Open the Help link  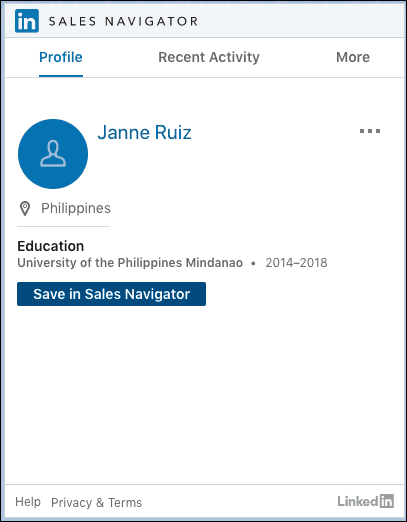pos(28,502)
